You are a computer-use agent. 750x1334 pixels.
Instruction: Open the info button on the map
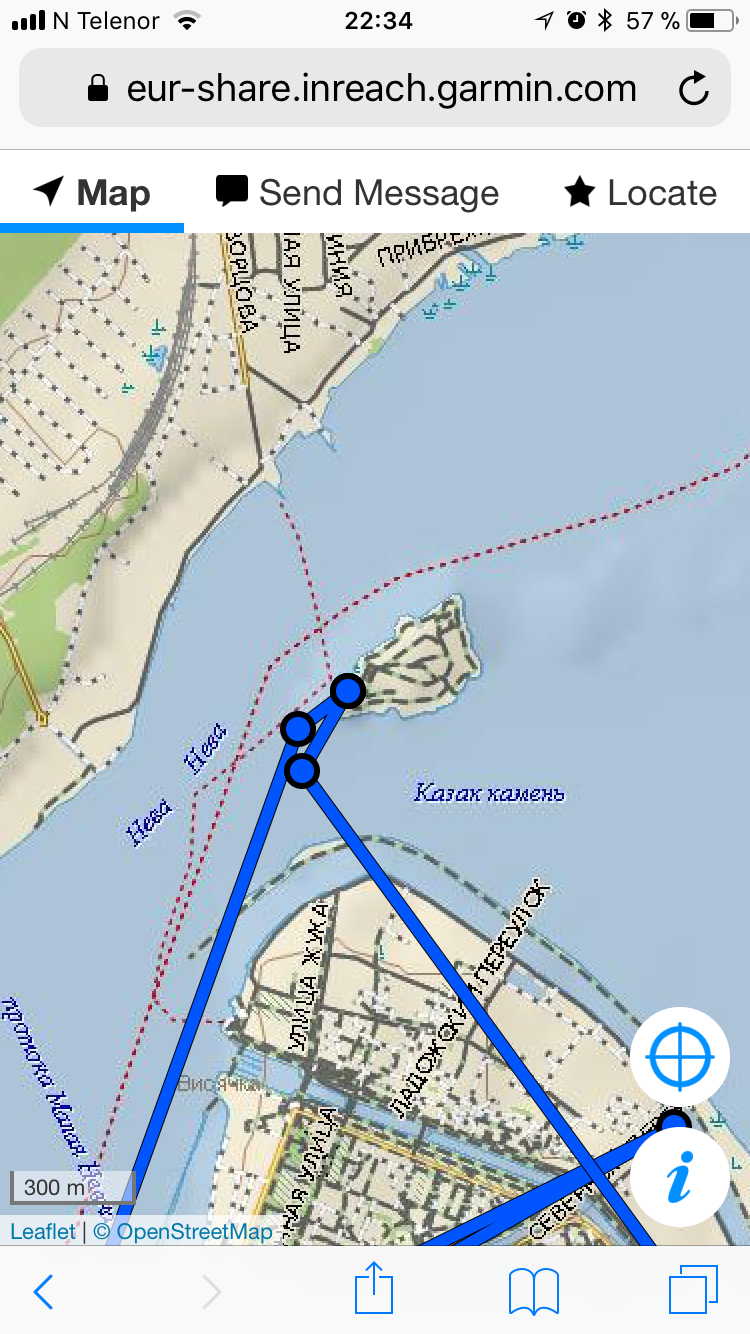(x=679, y=1176)
